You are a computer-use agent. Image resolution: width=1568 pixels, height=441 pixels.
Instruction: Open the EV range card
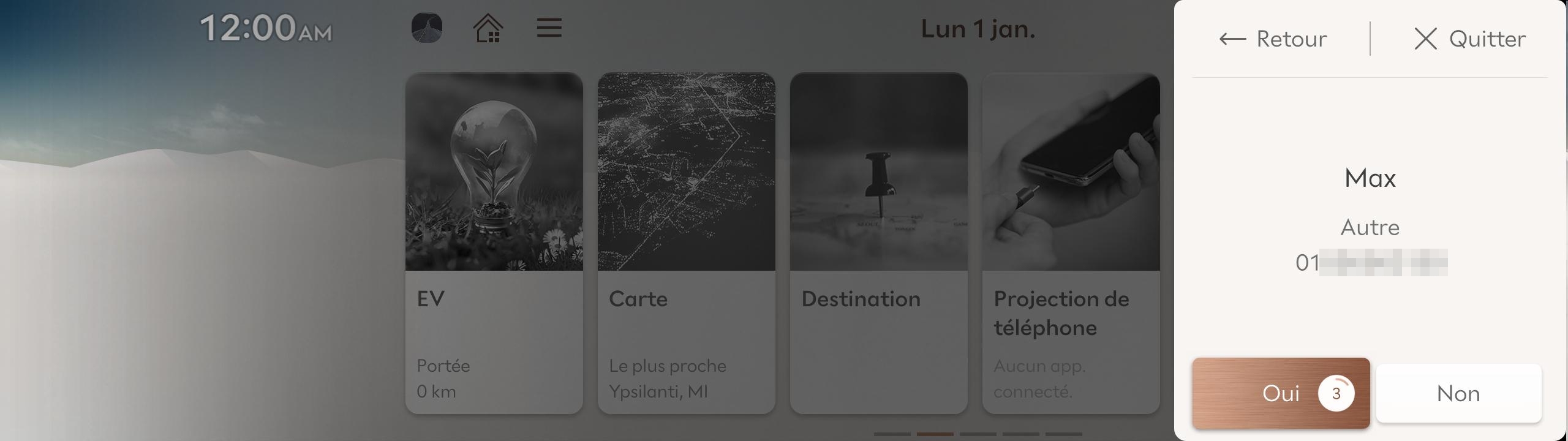coord(494,243)
